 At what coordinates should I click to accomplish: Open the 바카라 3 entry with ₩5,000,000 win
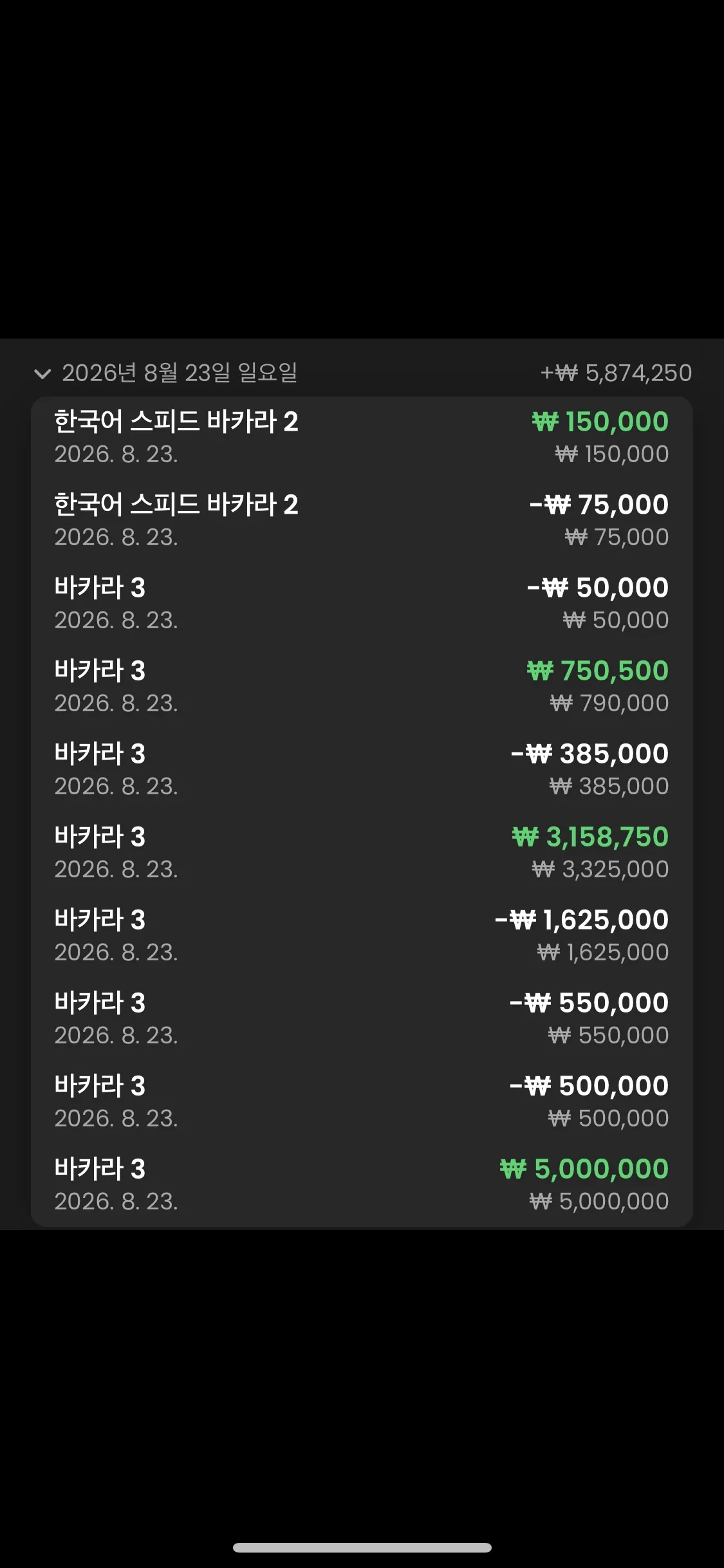(362, 1185)
